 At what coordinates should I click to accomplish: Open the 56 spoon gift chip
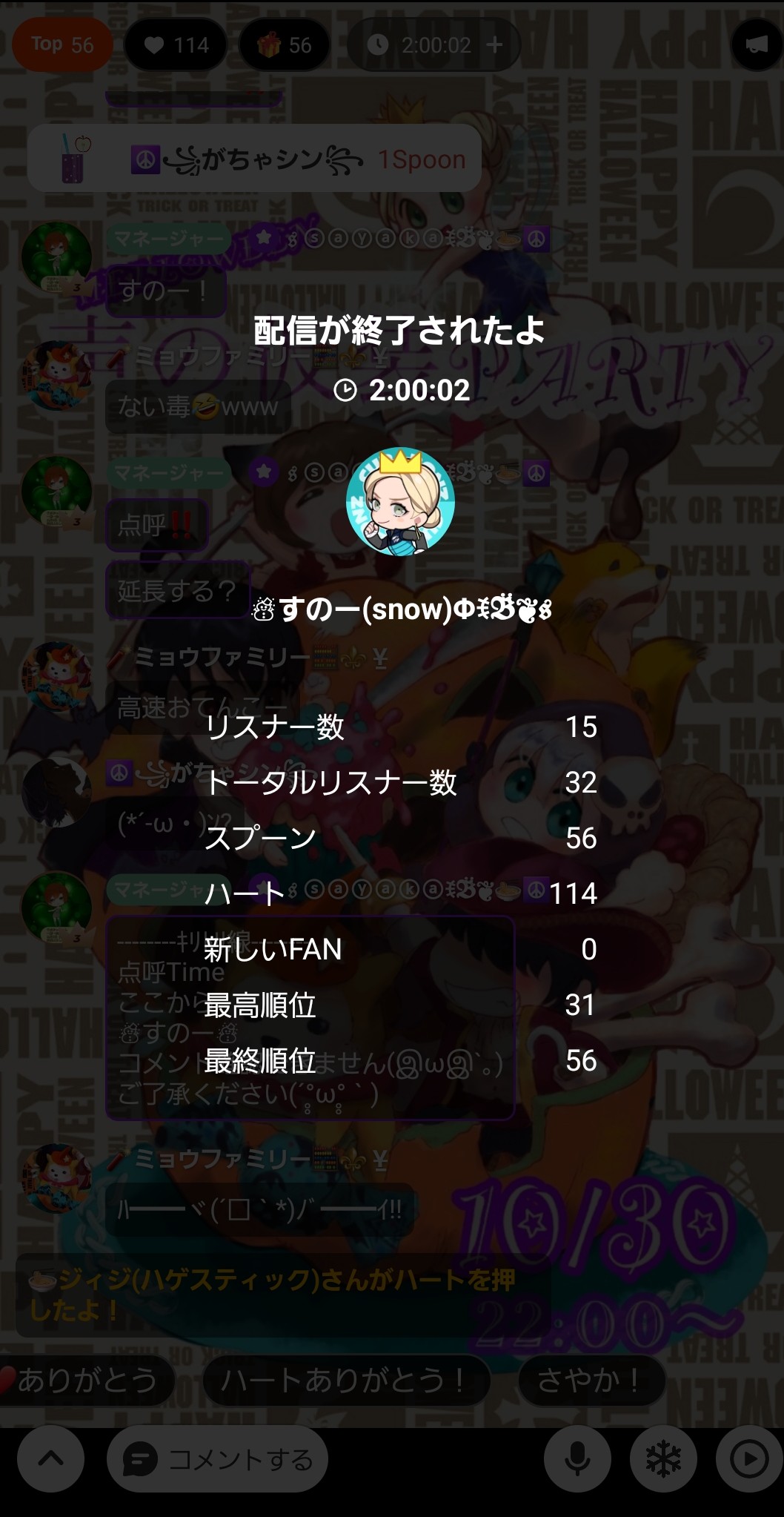click(x=285, y=45)
